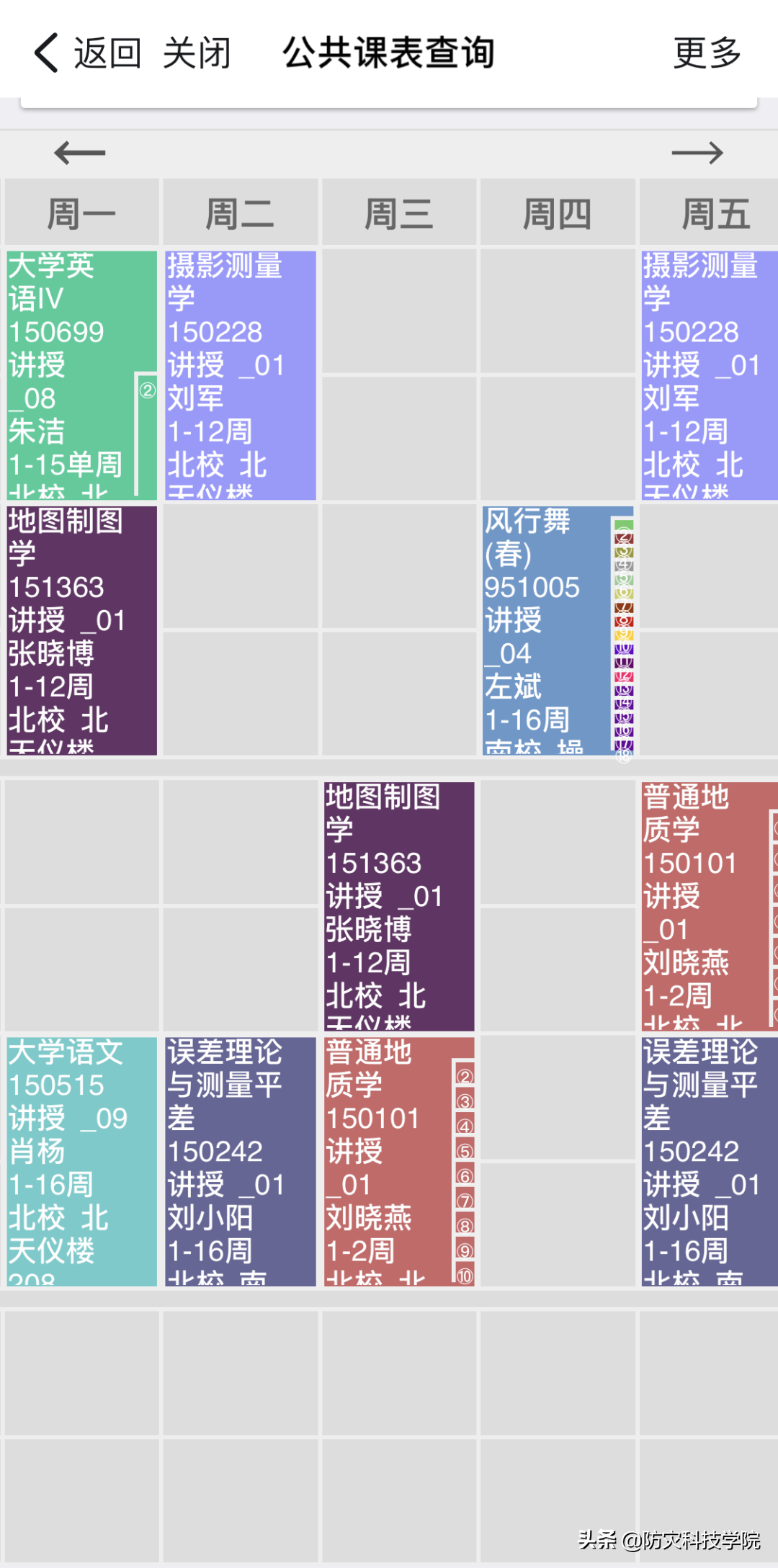Open Friday's 摄影测量学 course card
778x1568 pixels.
pos(709,375)
